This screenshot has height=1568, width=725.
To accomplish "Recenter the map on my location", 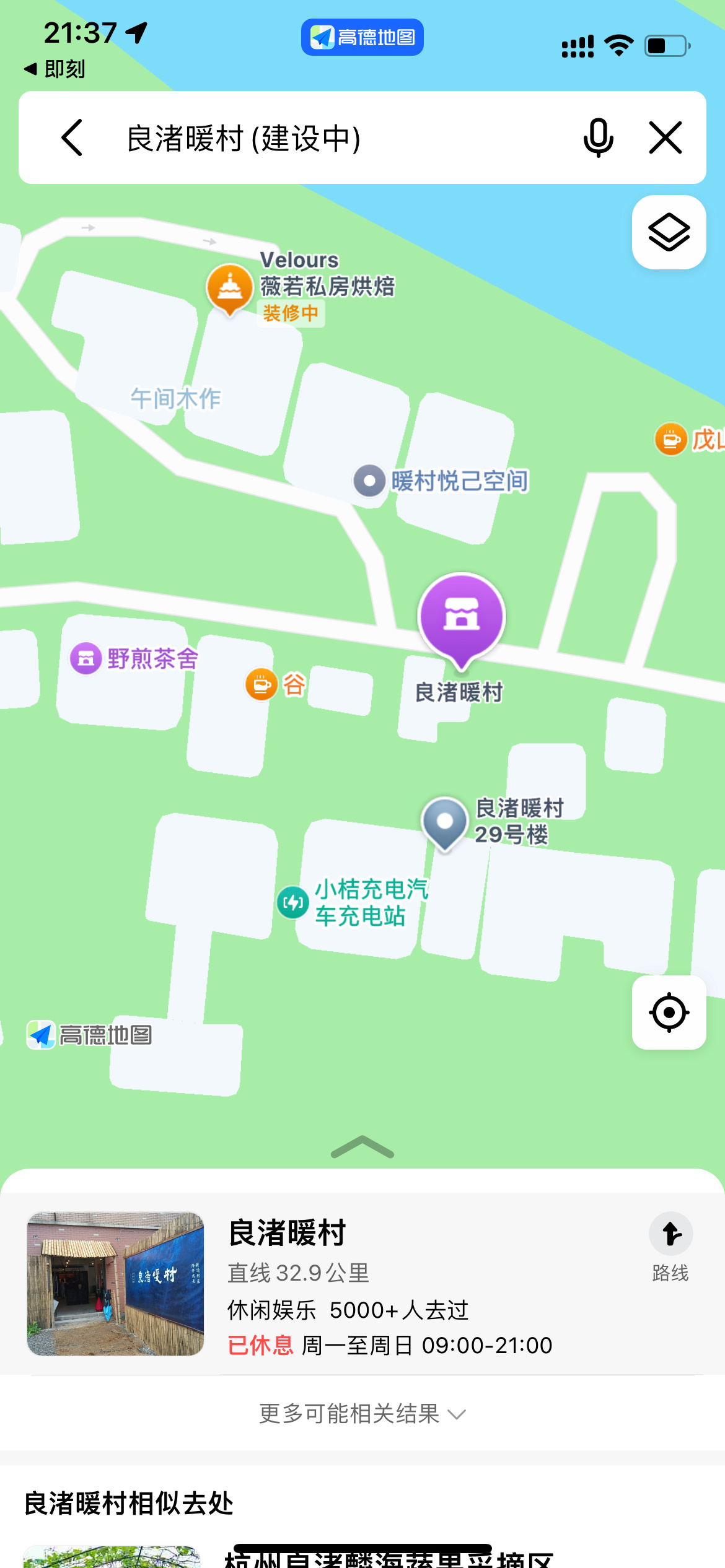I will 669,1013.
